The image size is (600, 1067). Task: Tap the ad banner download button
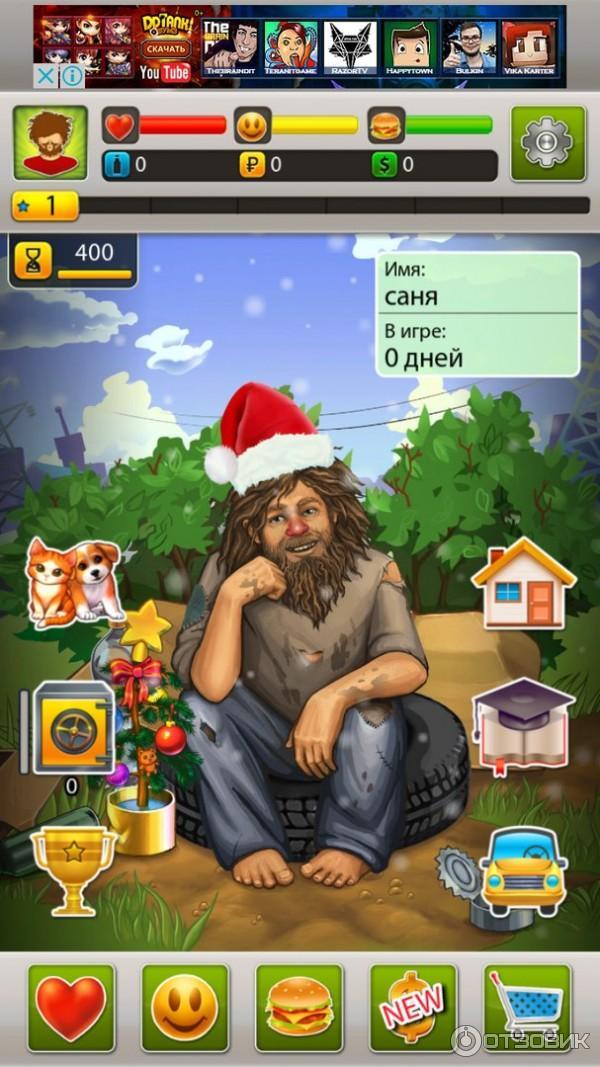166,48
